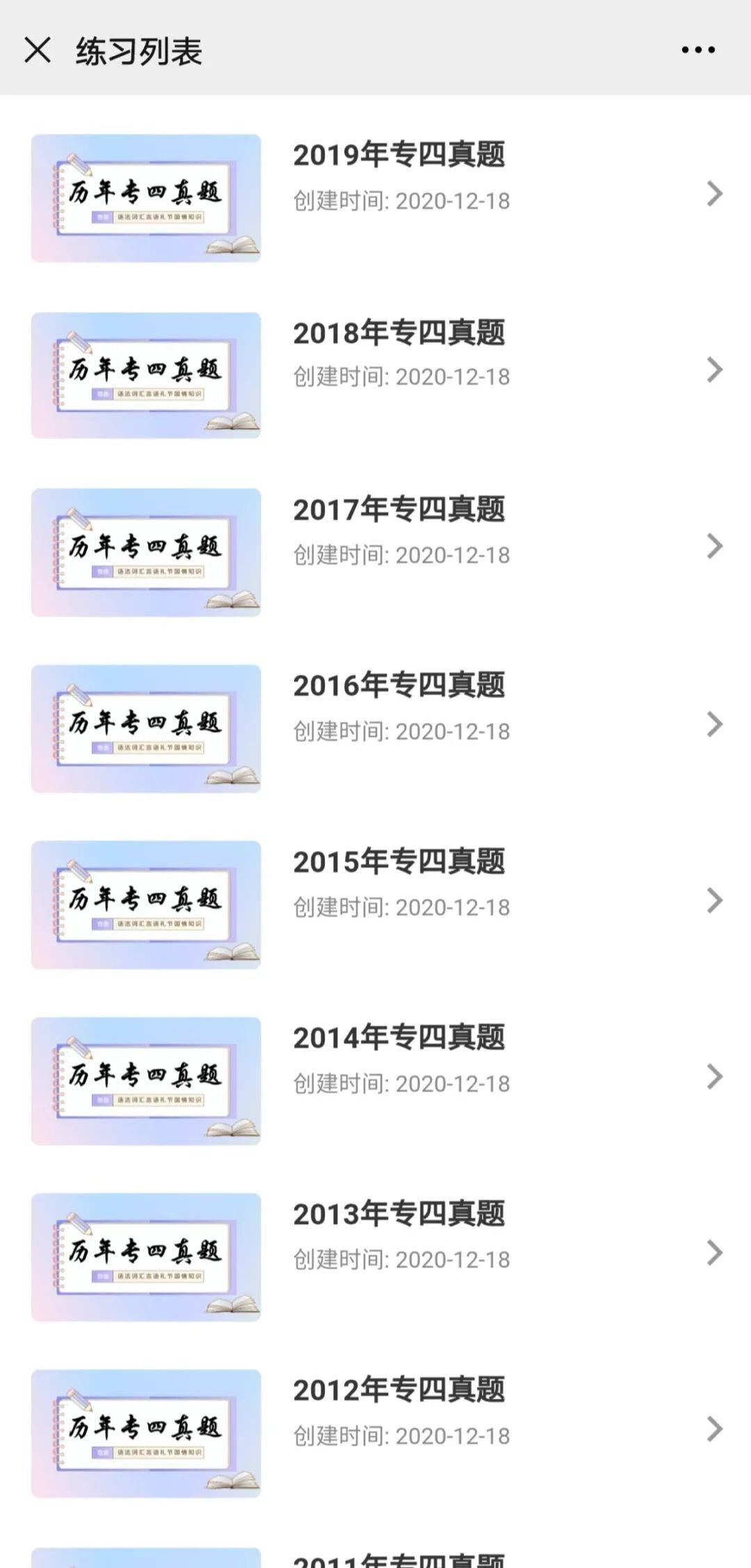Open 2016年专四真题
Viewport: 751px width, 1568px height.
pos(375,728)
